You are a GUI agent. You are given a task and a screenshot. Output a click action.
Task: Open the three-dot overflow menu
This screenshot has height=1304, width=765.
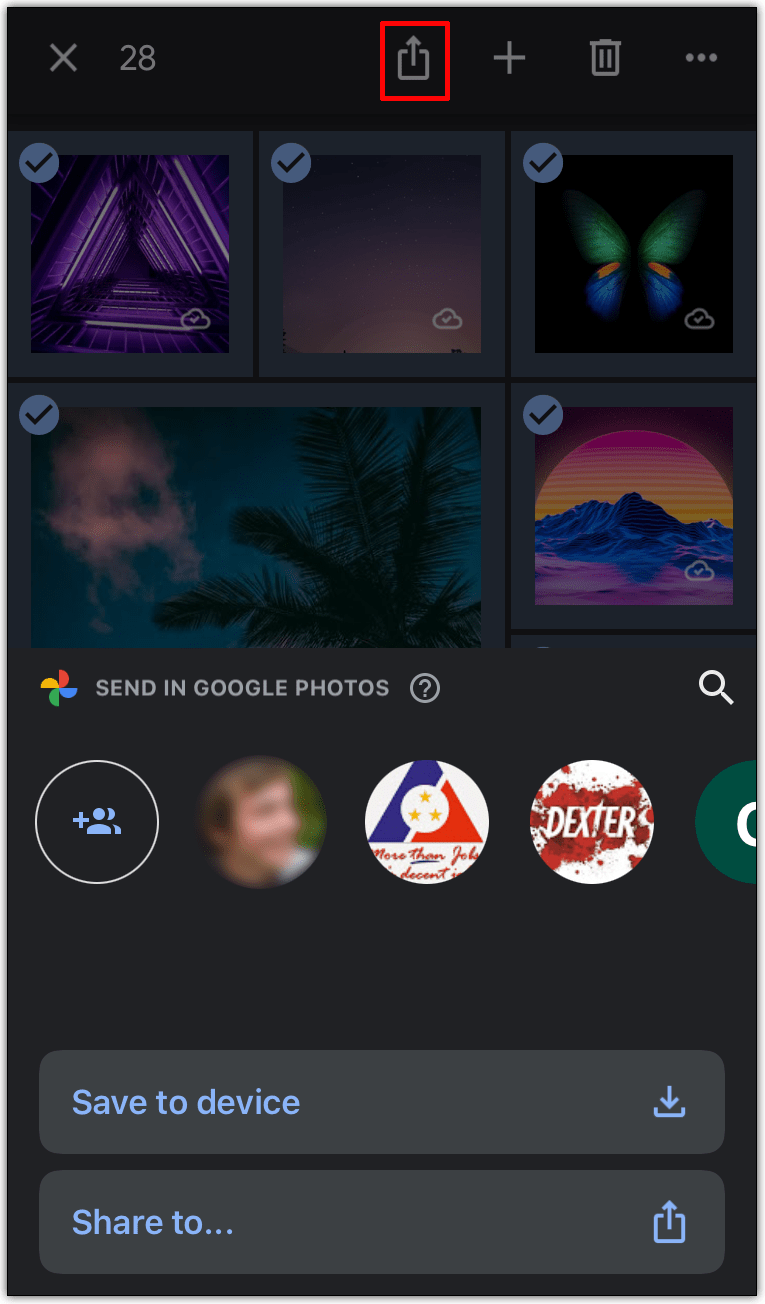tap(700, 58)
